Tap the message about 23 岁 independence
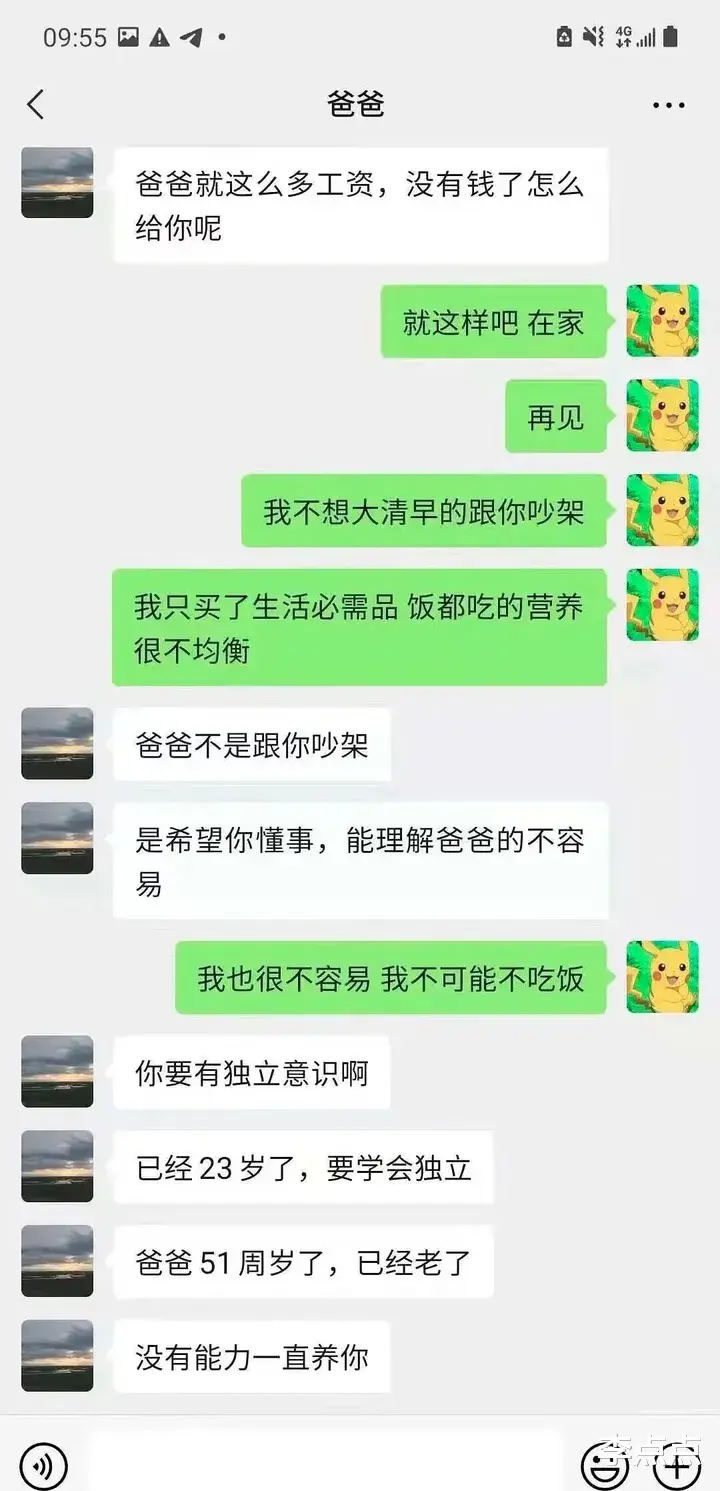This screenshot has width=720, height=1491. pos(303,1167)
